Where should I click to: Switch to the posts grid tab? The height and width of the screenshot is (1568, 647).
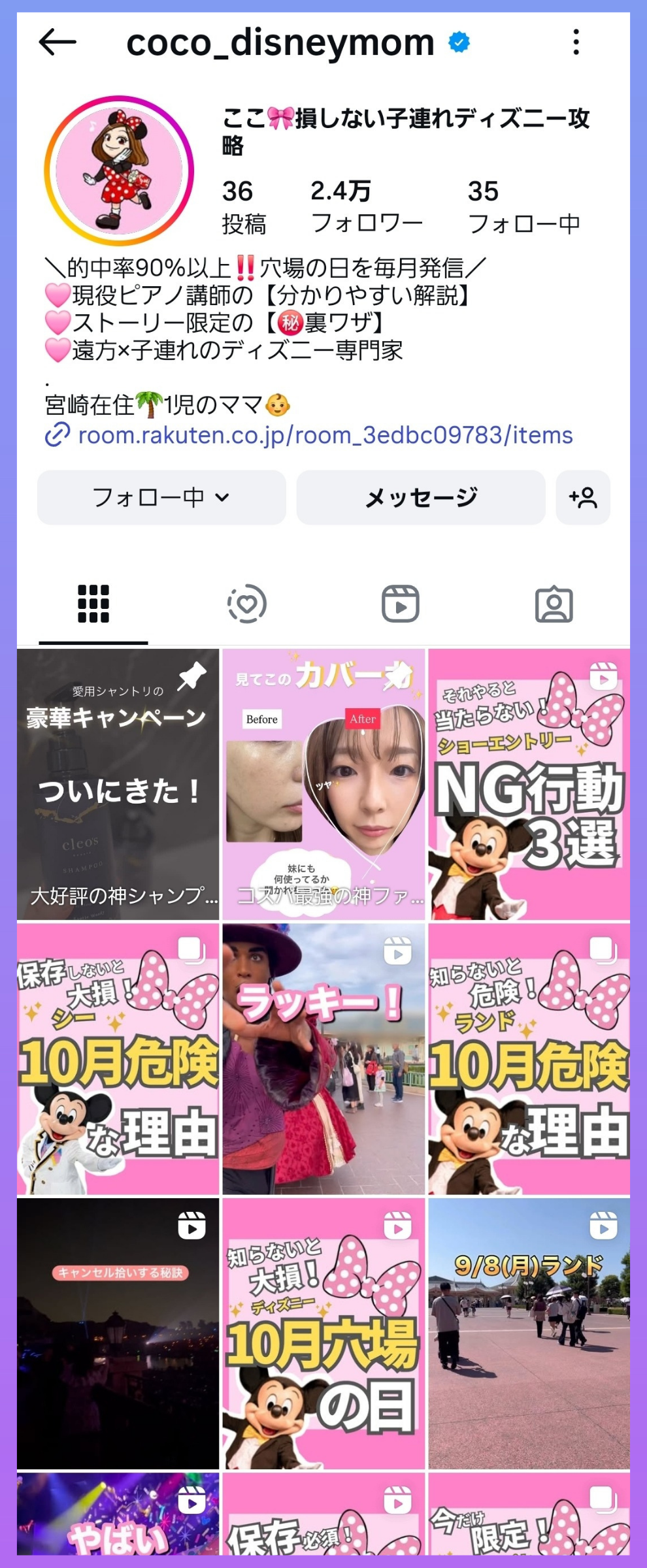pyautogui.click(x=93, y=604)
